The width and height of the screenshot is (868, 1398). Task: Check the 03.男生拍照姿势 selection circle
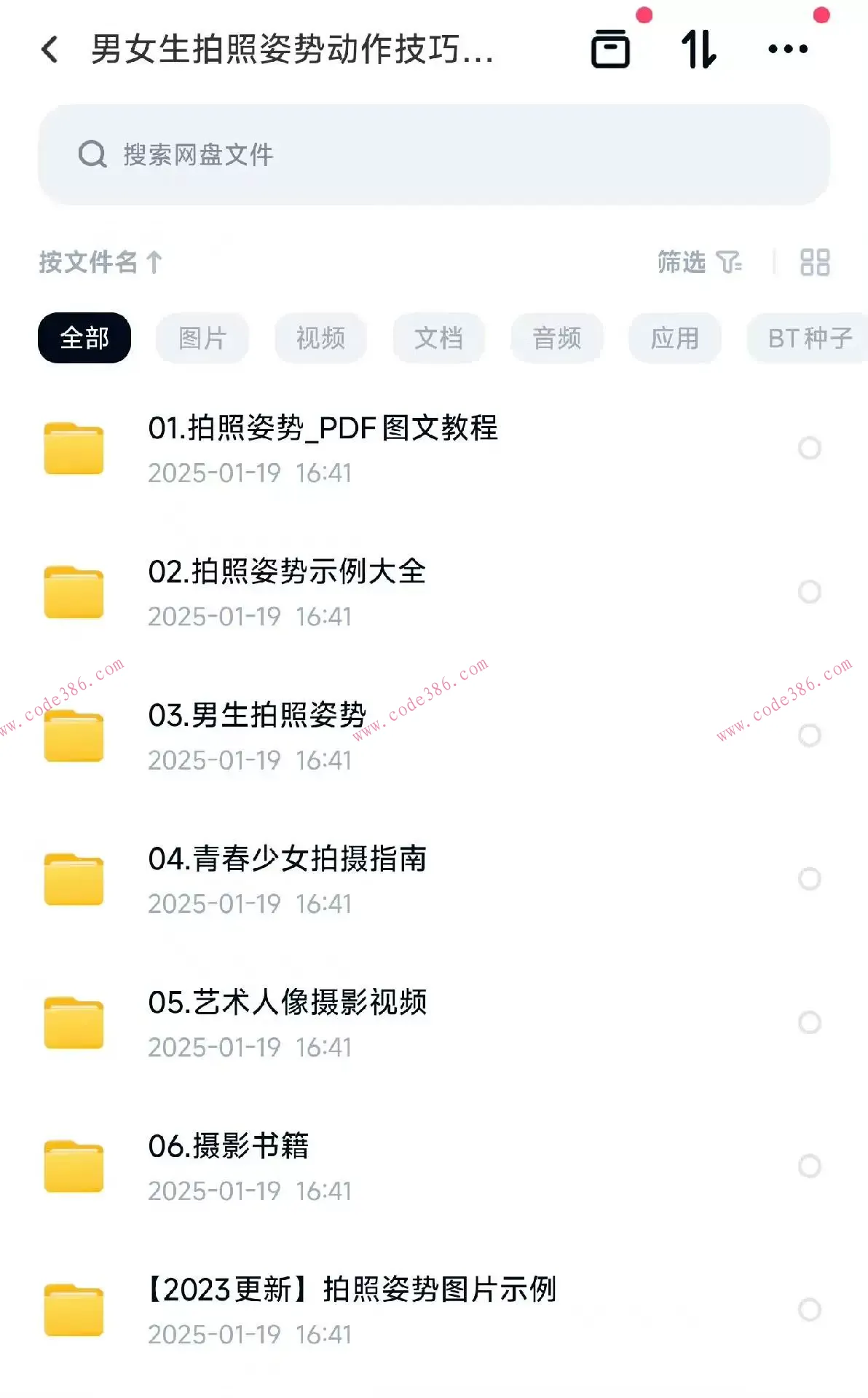809,735
